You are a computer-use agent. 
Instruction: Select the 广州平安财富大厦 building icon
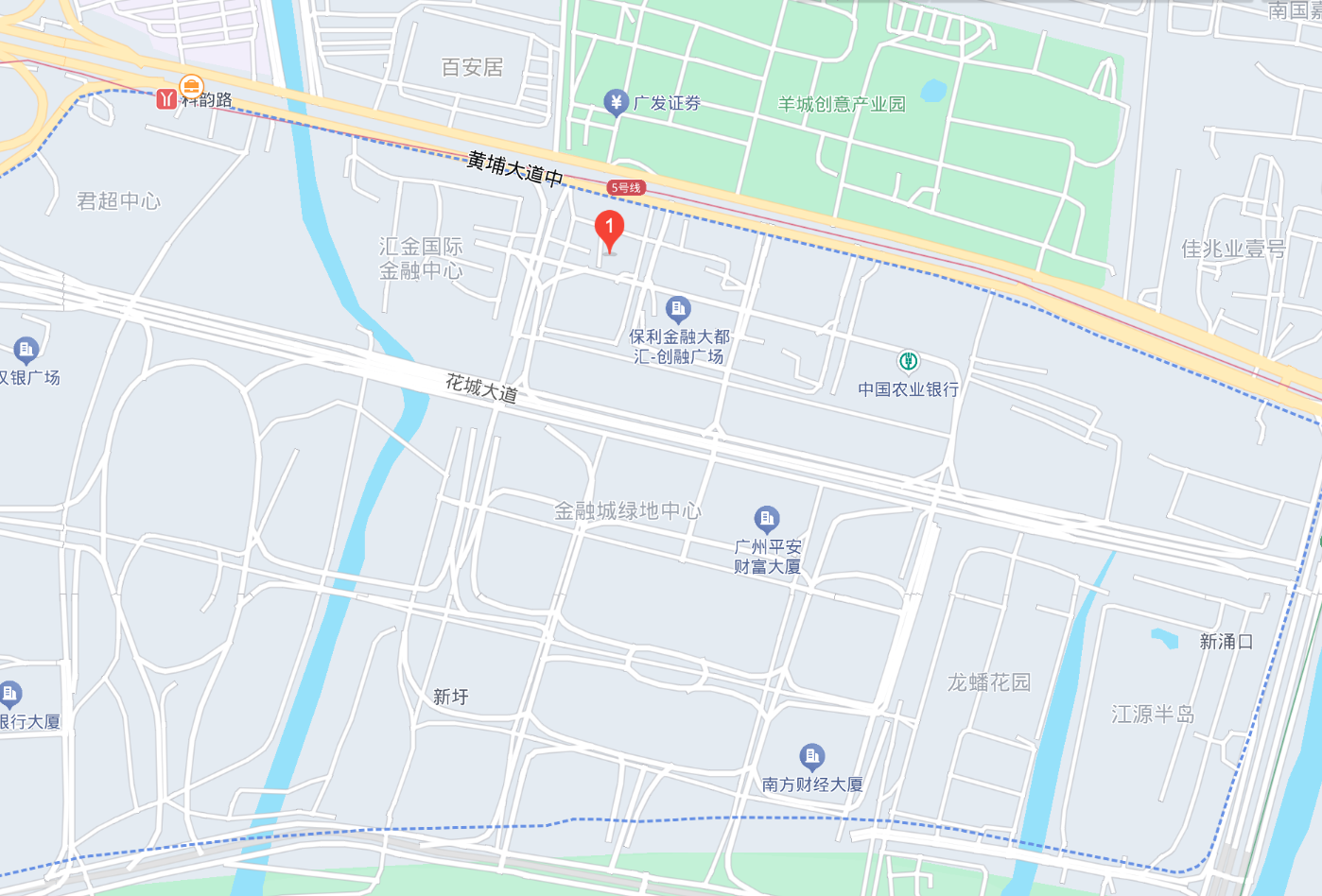[x=766, y=519]
